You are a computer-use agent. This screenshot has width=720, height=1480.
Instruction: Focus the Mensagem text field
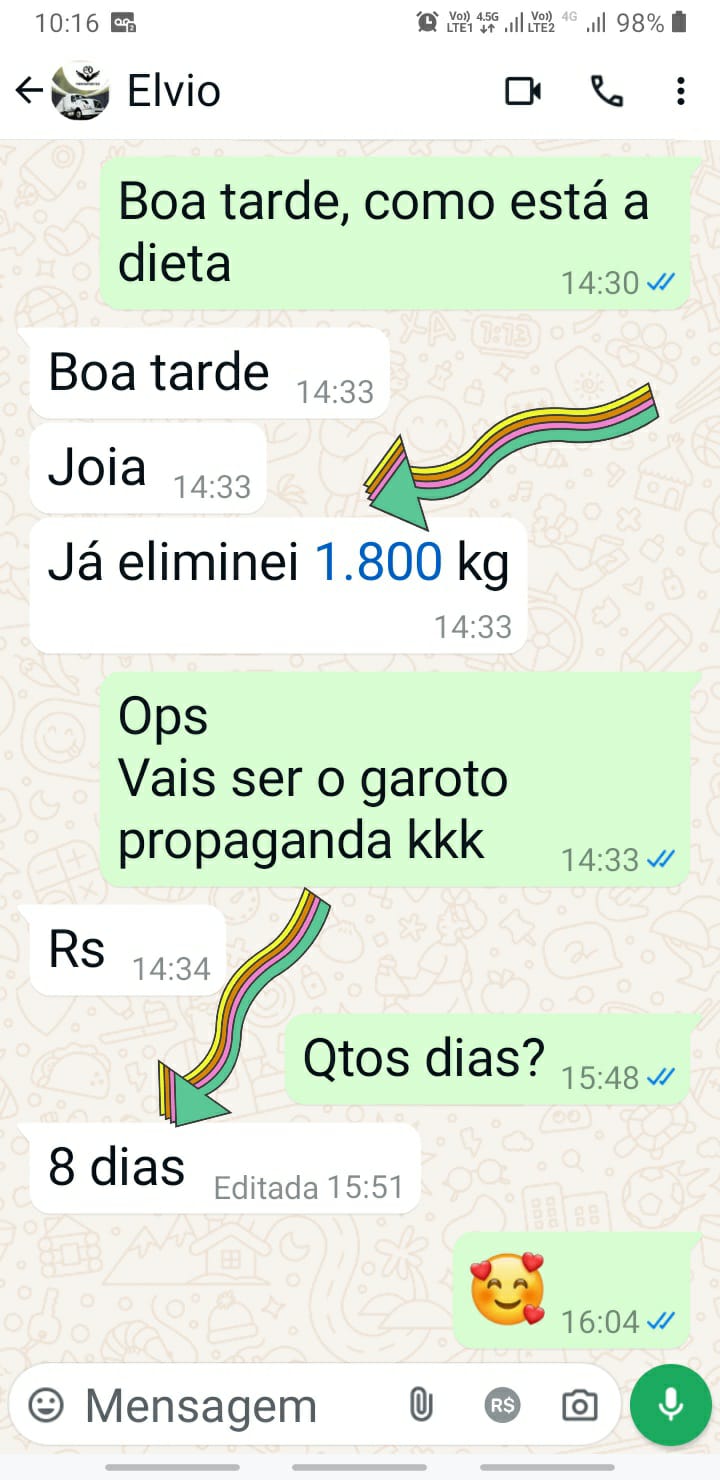coord(230,1406)
